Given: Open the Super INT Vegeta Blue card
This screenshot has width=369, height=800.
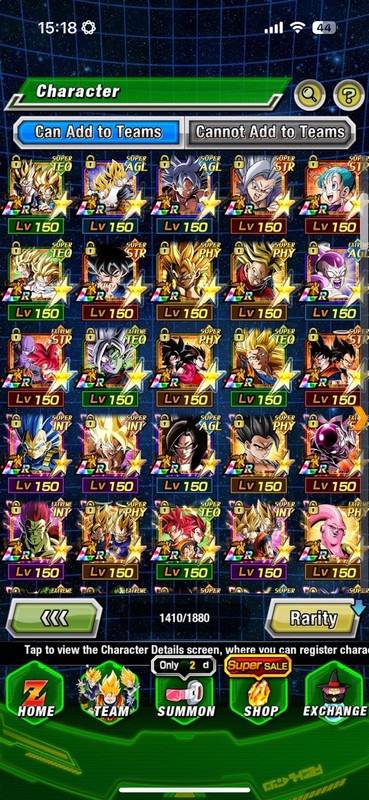Looking at the screenshot, I should pos(36,454).
